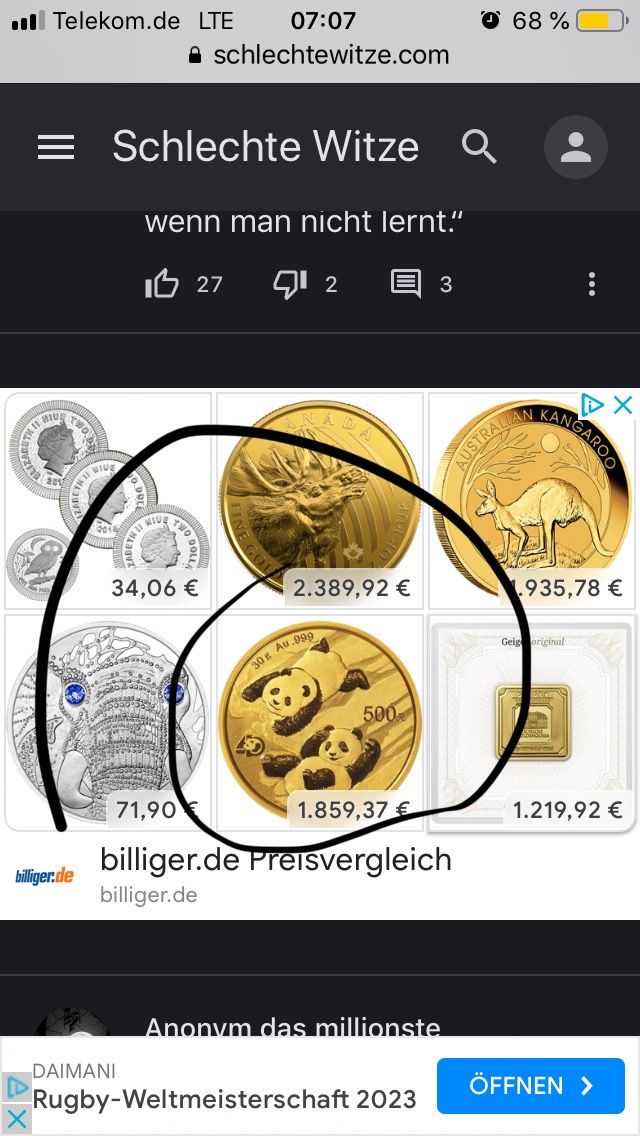Open the panda gold coin priced 1.859,37 €

click(320, 722)
